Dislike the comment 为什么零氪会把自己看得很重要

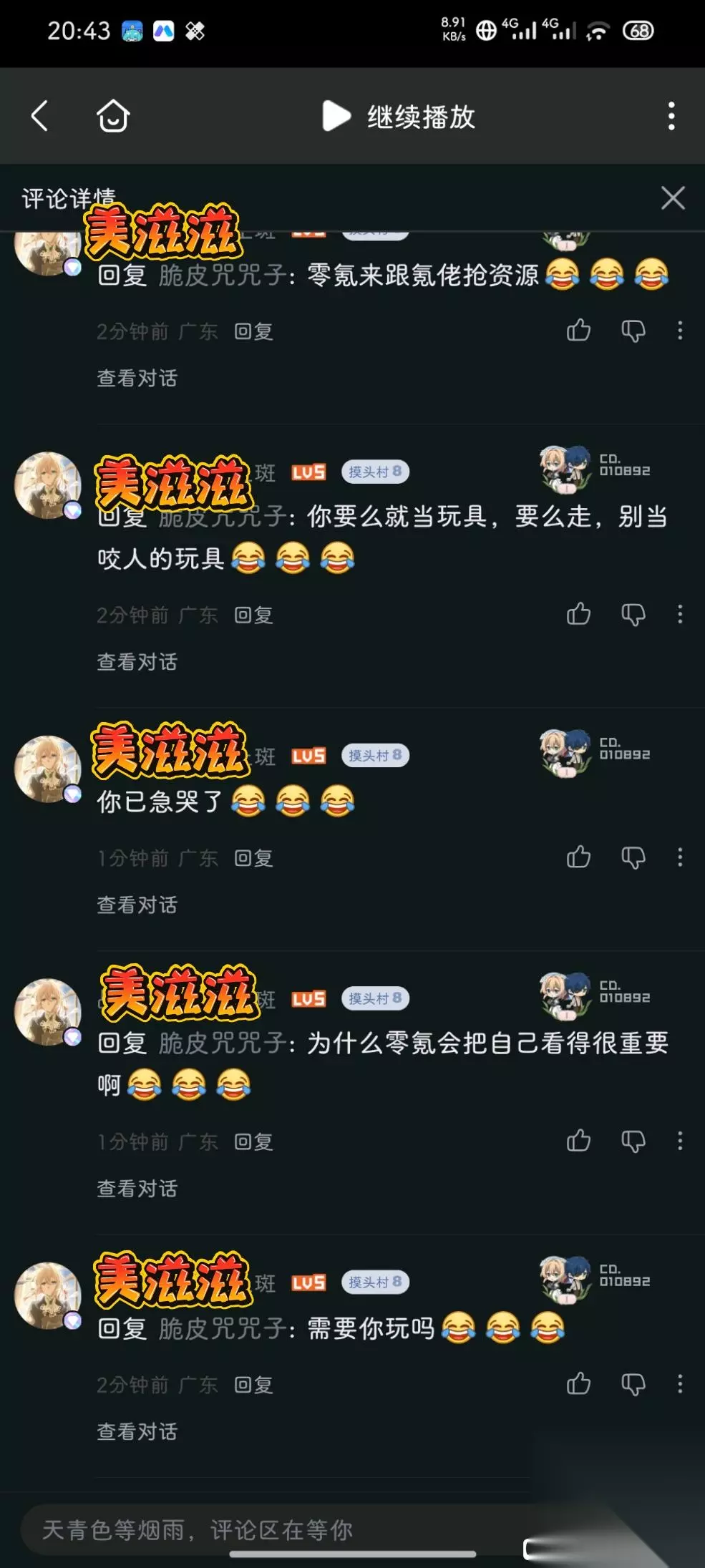(x=633, y=1141)
